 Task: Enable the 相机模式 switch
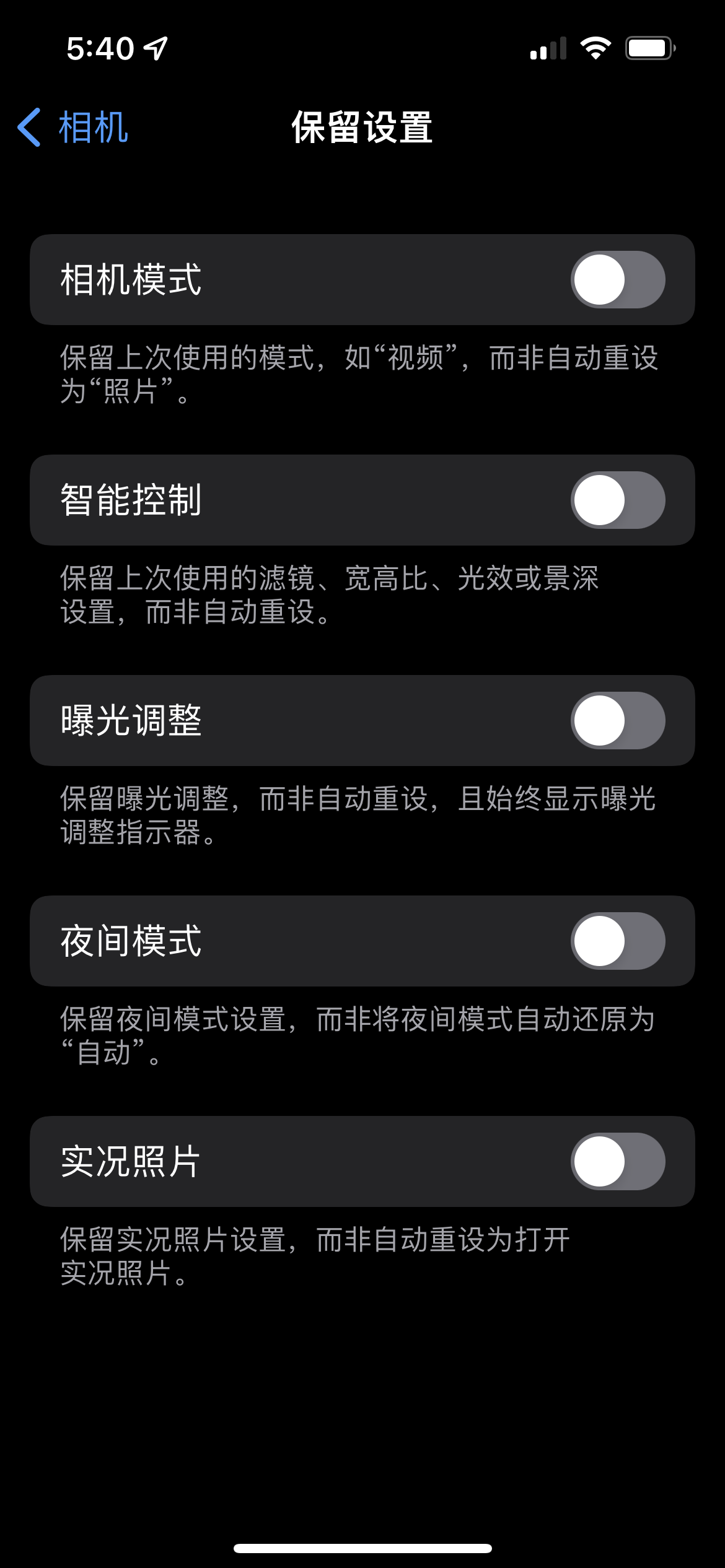[617, 280]
